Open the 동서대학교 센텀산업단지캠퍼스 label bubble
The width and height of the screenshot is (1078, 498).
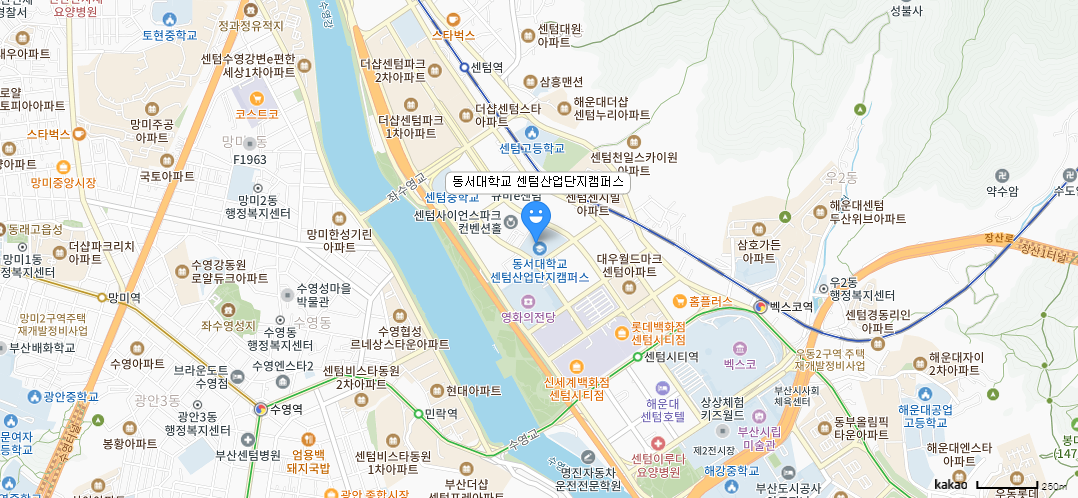click(x=538, y=183)
